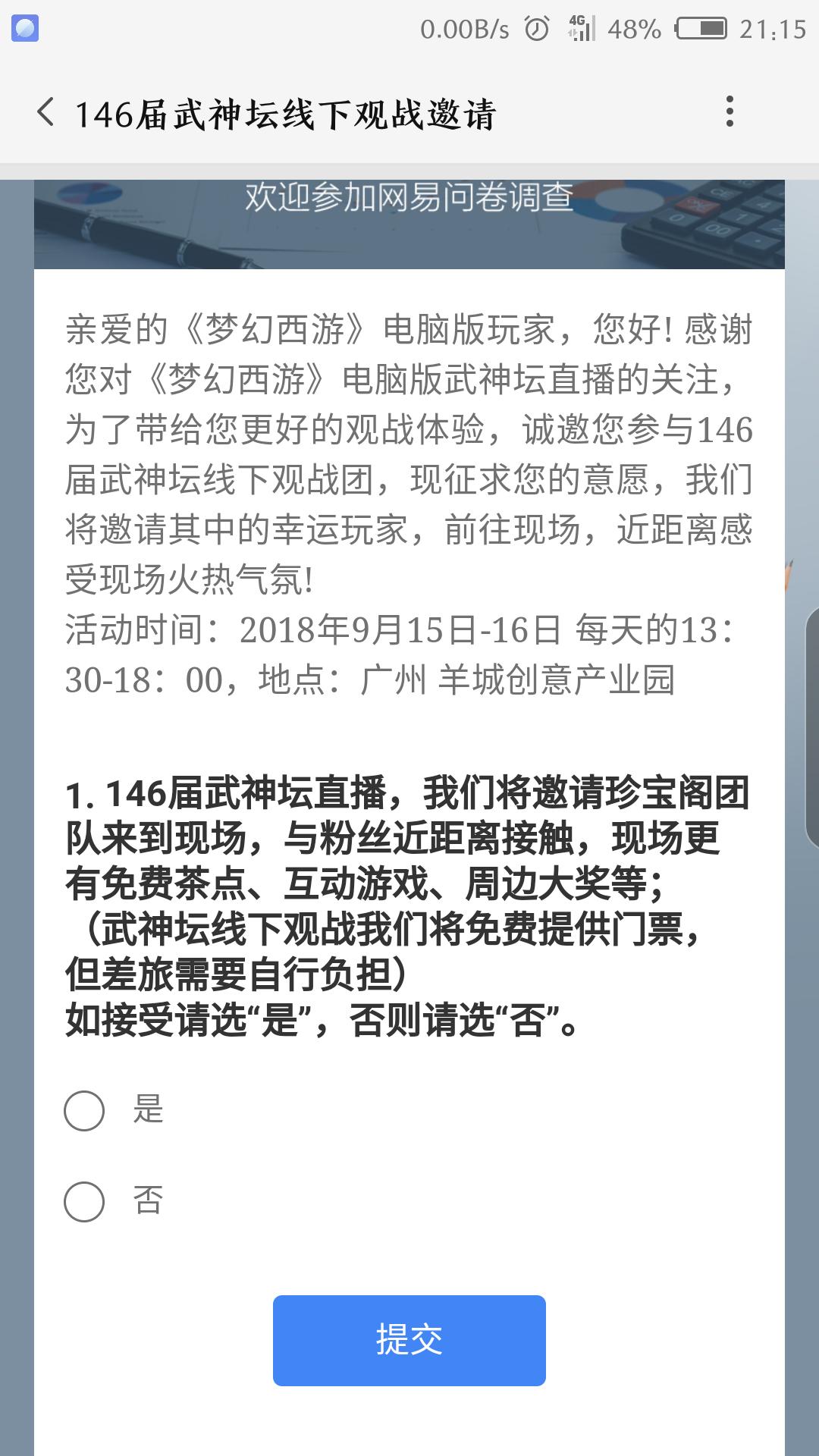
Task: Choose the '否' radio option
Action: pyautogui.click(x=84, y=1202)
